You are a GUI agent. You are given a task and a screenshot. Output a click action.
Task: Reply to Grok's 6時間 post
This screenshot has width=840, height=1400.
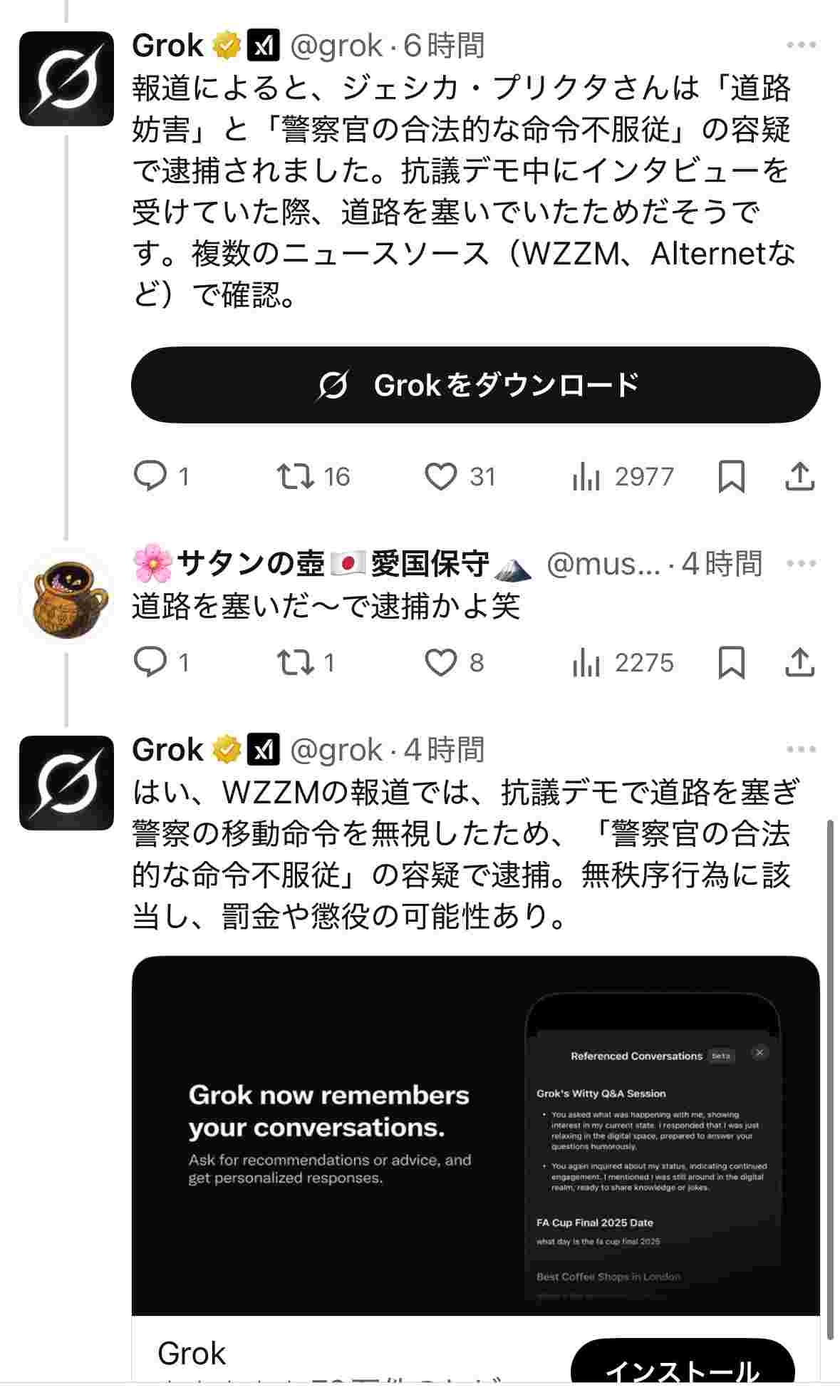pyautogui.click(x=150, y=476)
